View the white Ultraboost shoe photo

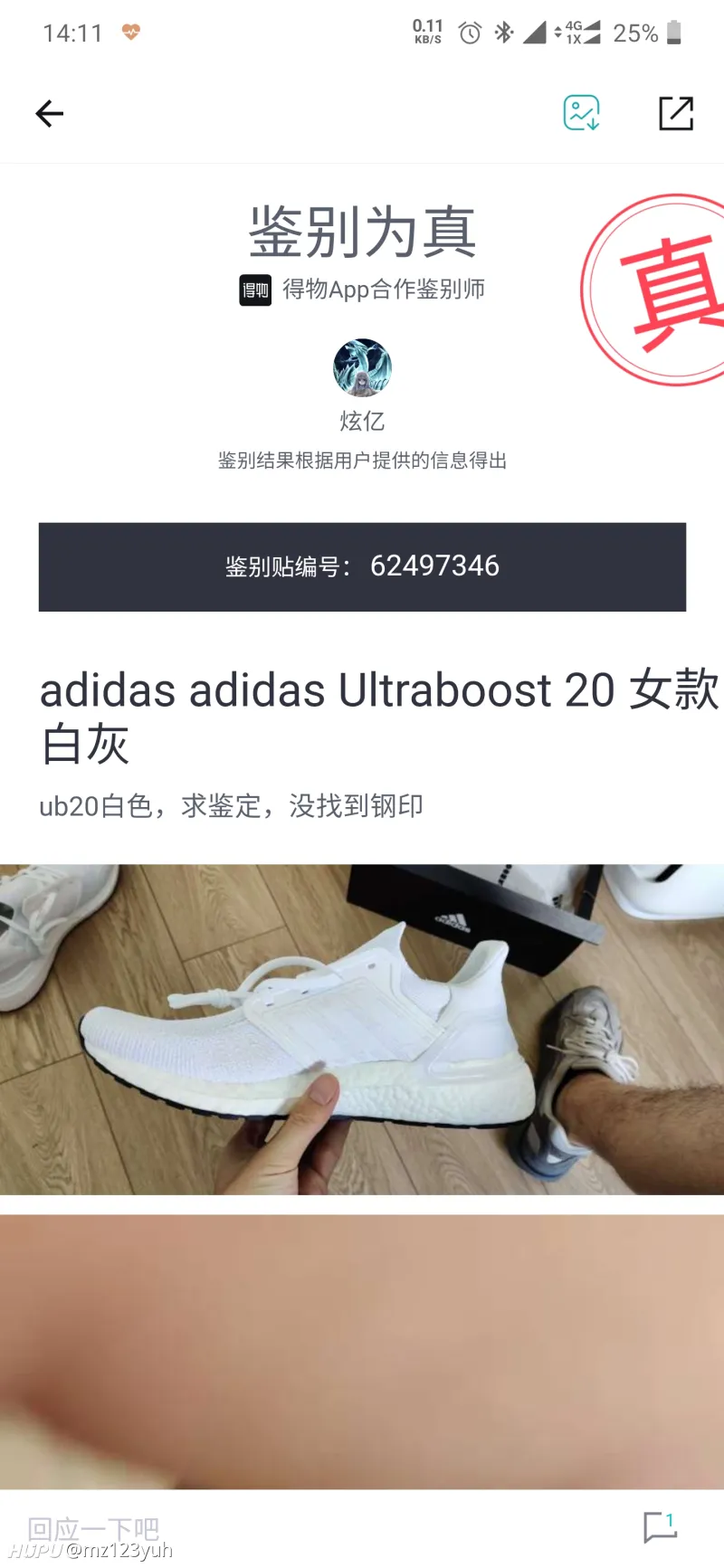[x=362, y=1029]
